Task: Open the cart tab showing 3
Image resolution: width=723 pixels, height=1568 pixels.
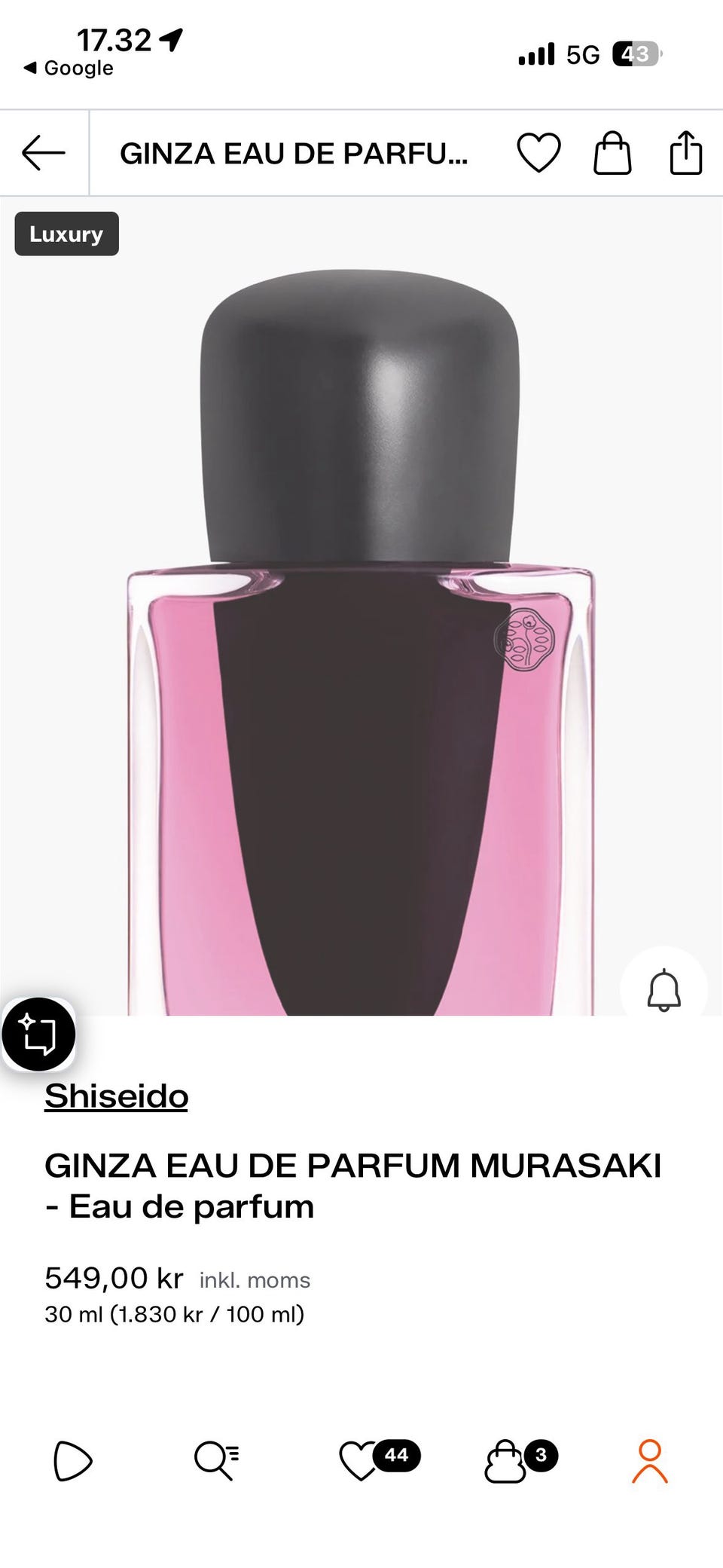Action: 521,1460
